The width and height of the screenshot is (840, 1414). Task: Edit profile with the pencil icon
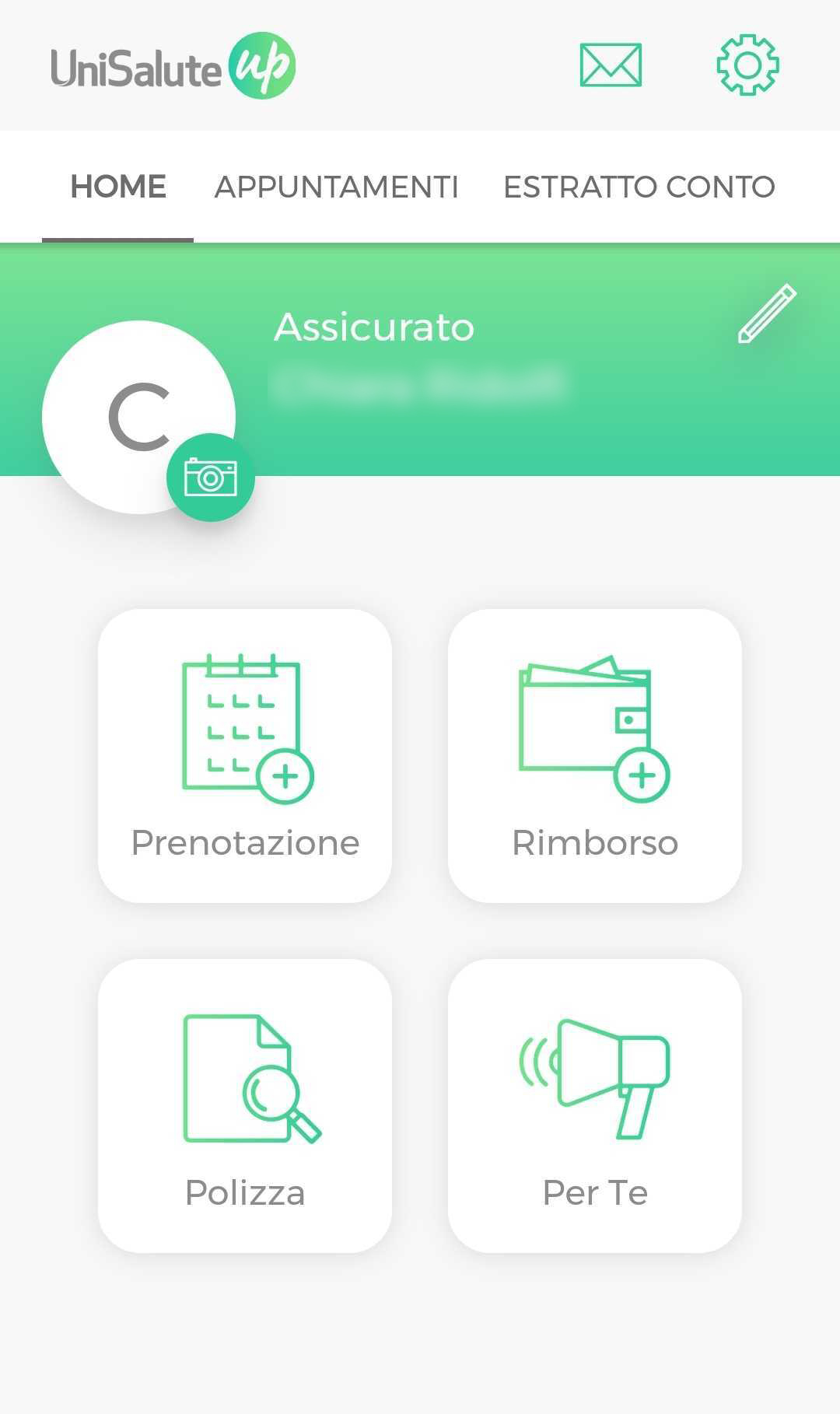(x=767, y=313)
